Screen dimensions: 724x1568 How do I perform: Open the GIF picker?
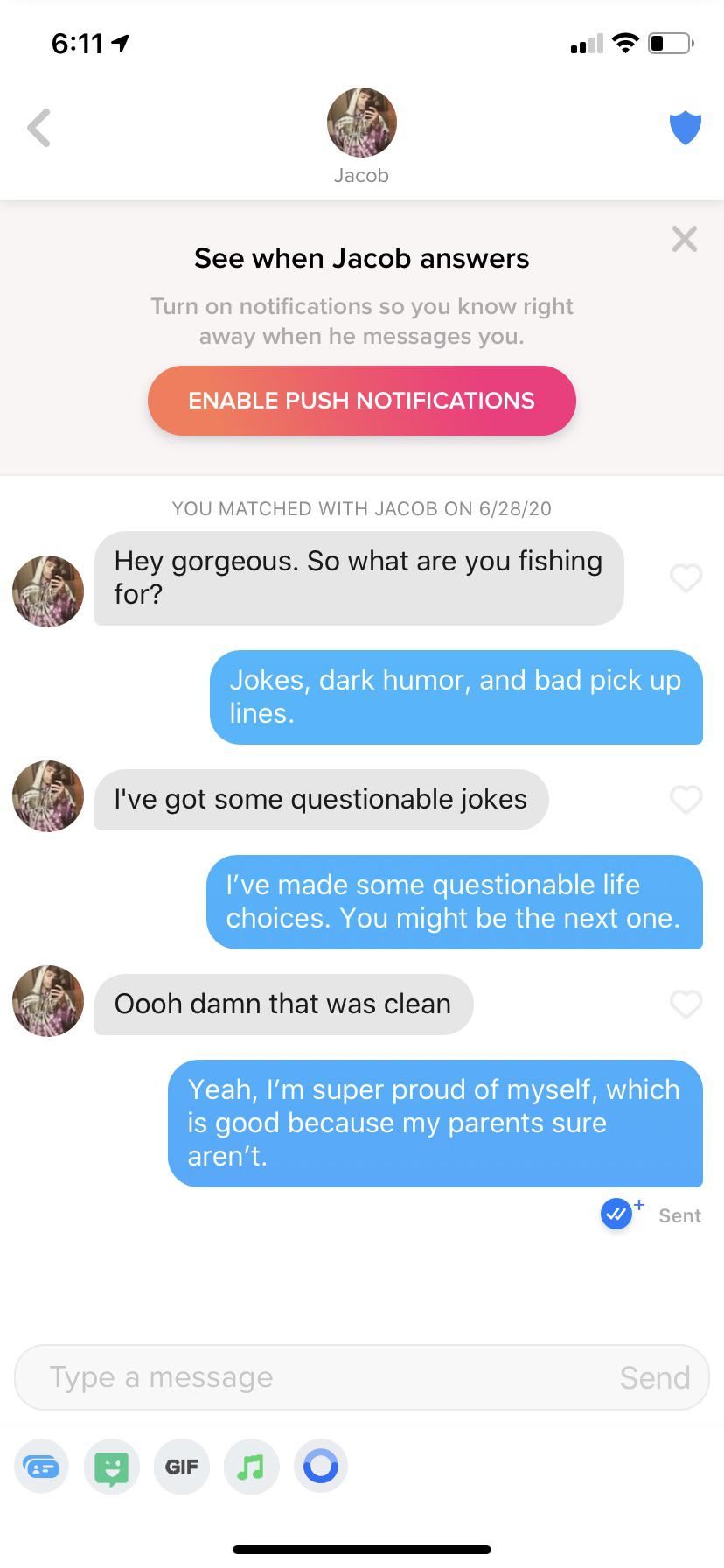coord(181,1466)
